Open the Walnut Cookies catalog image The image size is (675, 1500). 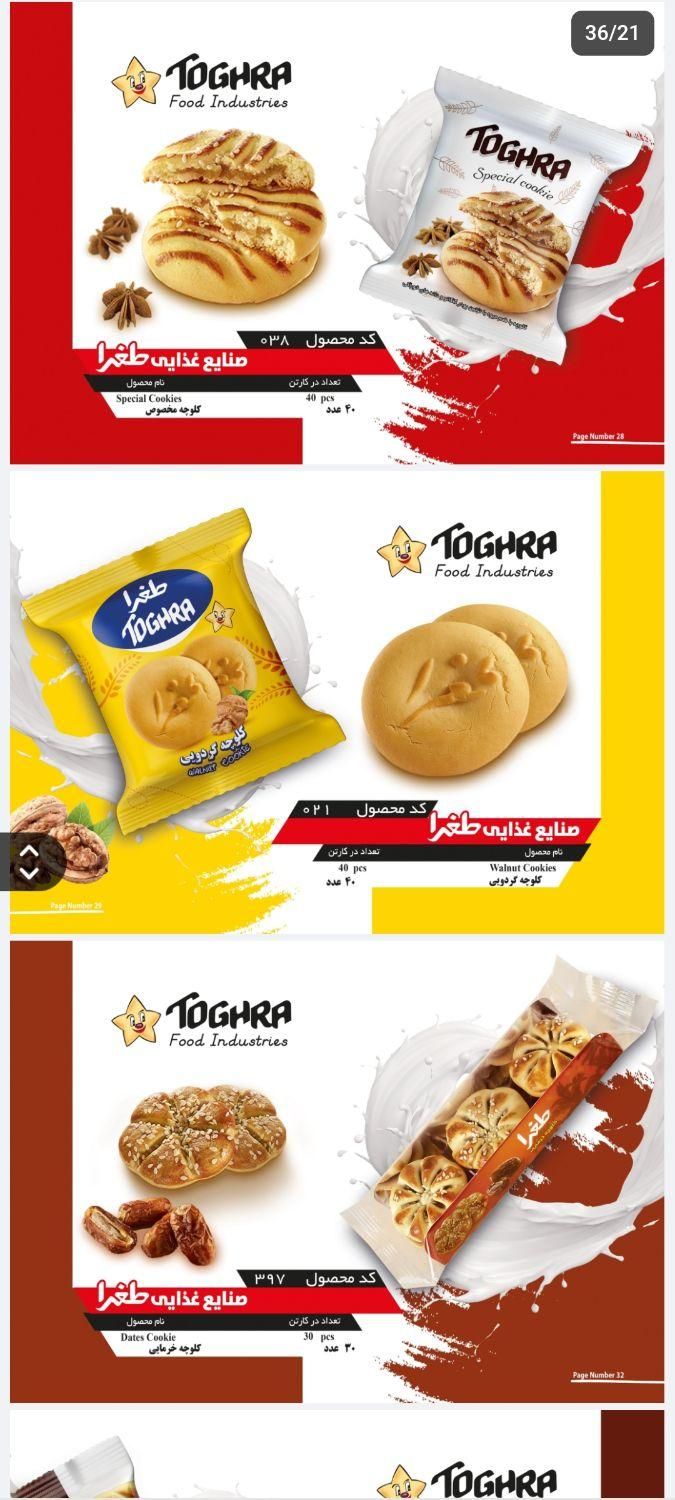(x=337, y=703)
